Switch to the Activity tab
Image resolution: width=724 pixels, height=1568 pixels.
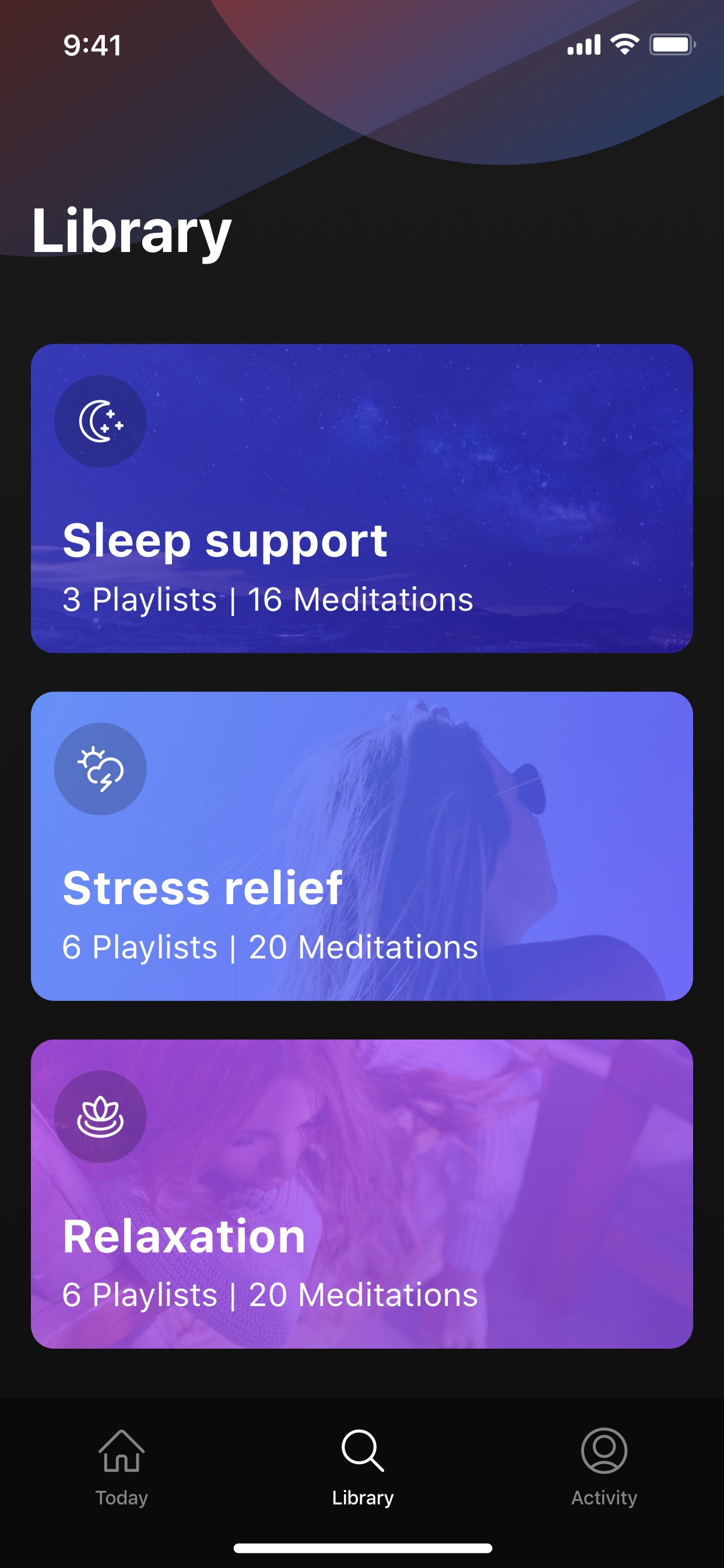tap(603, 1473)
